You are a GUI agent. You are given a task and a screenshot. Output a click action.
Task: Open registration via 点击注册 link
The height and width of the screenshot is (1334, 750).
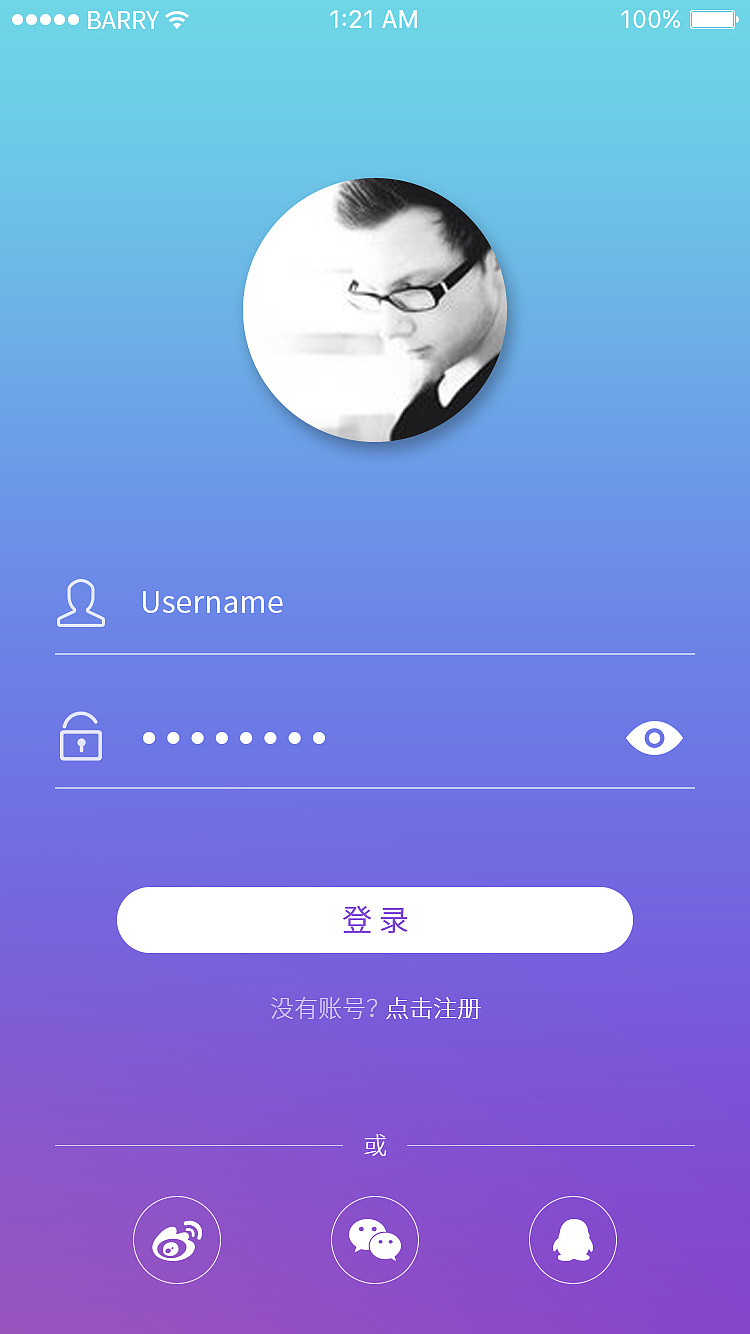(x=431, y=1010)
